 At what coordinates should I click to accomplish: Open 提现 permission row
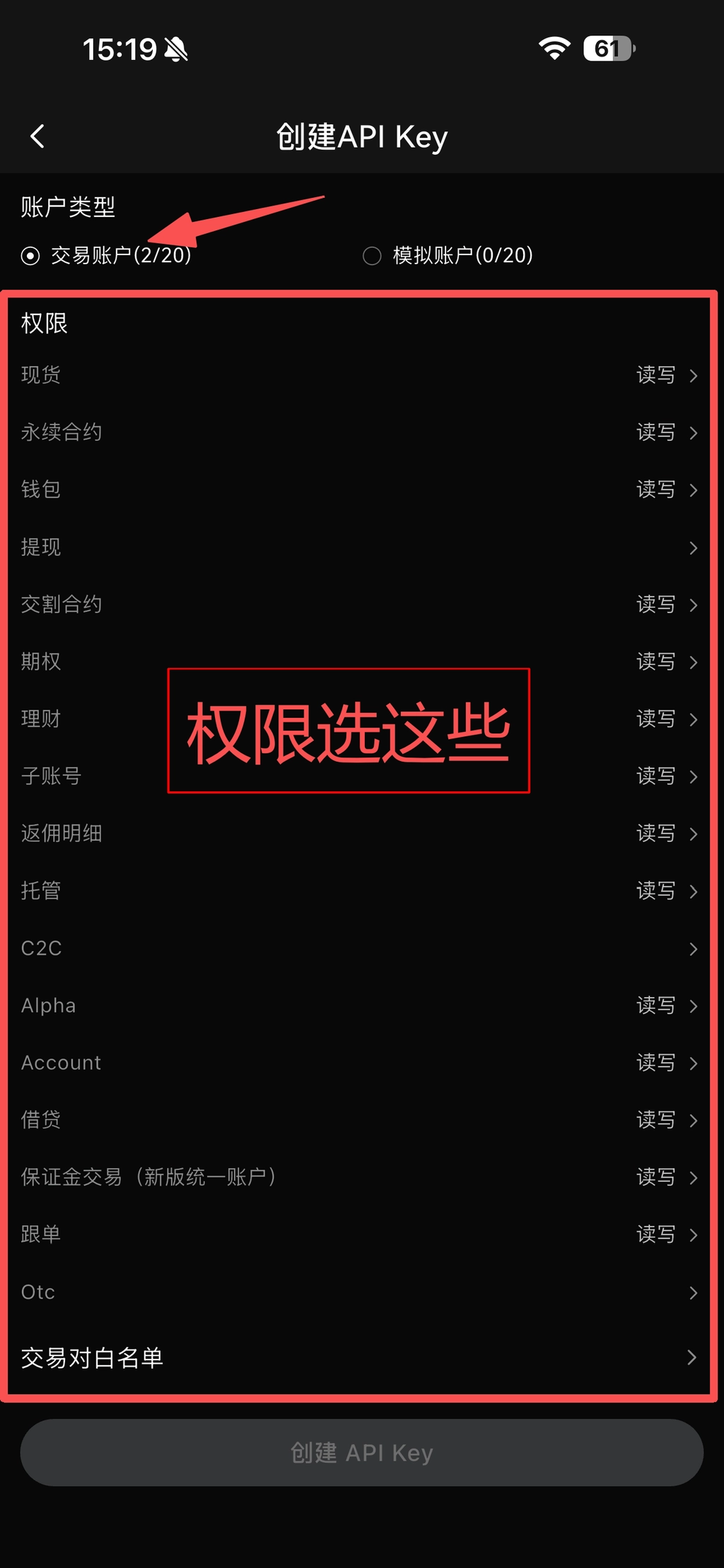[361, 547]
